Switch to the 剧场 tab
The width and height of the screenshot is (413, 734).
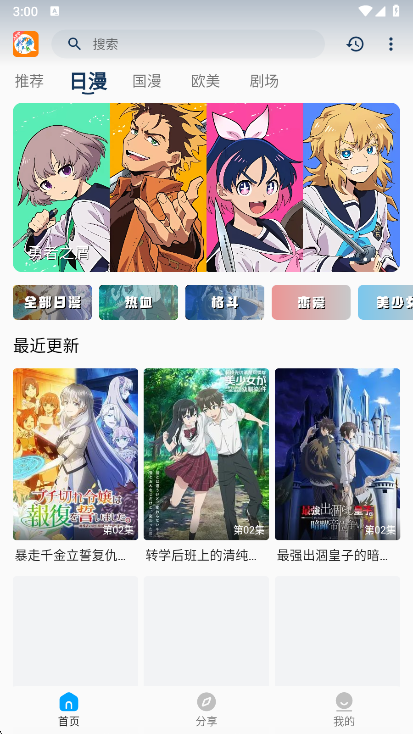264,81
